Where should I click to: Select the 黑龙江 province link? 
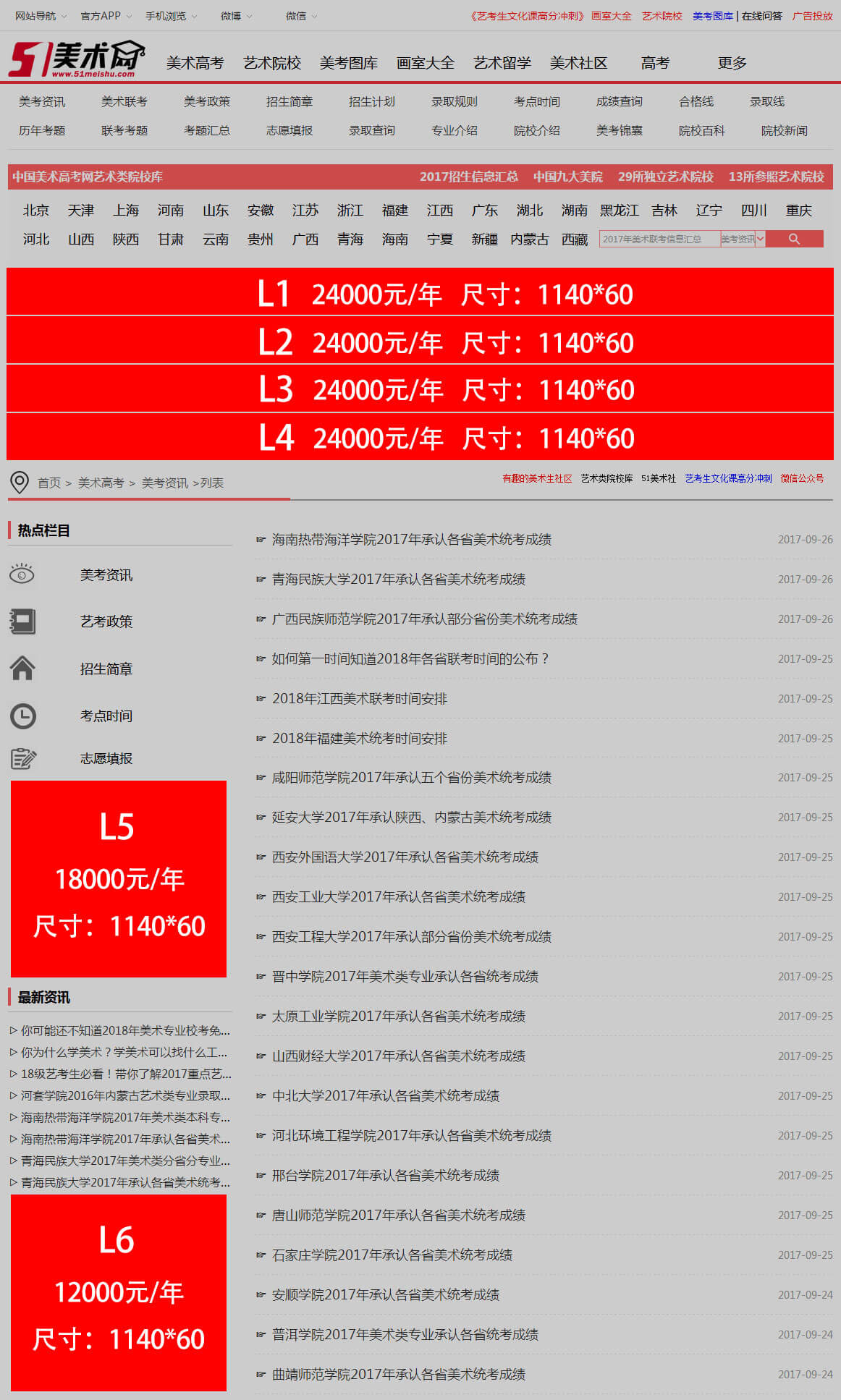[619, 211]
